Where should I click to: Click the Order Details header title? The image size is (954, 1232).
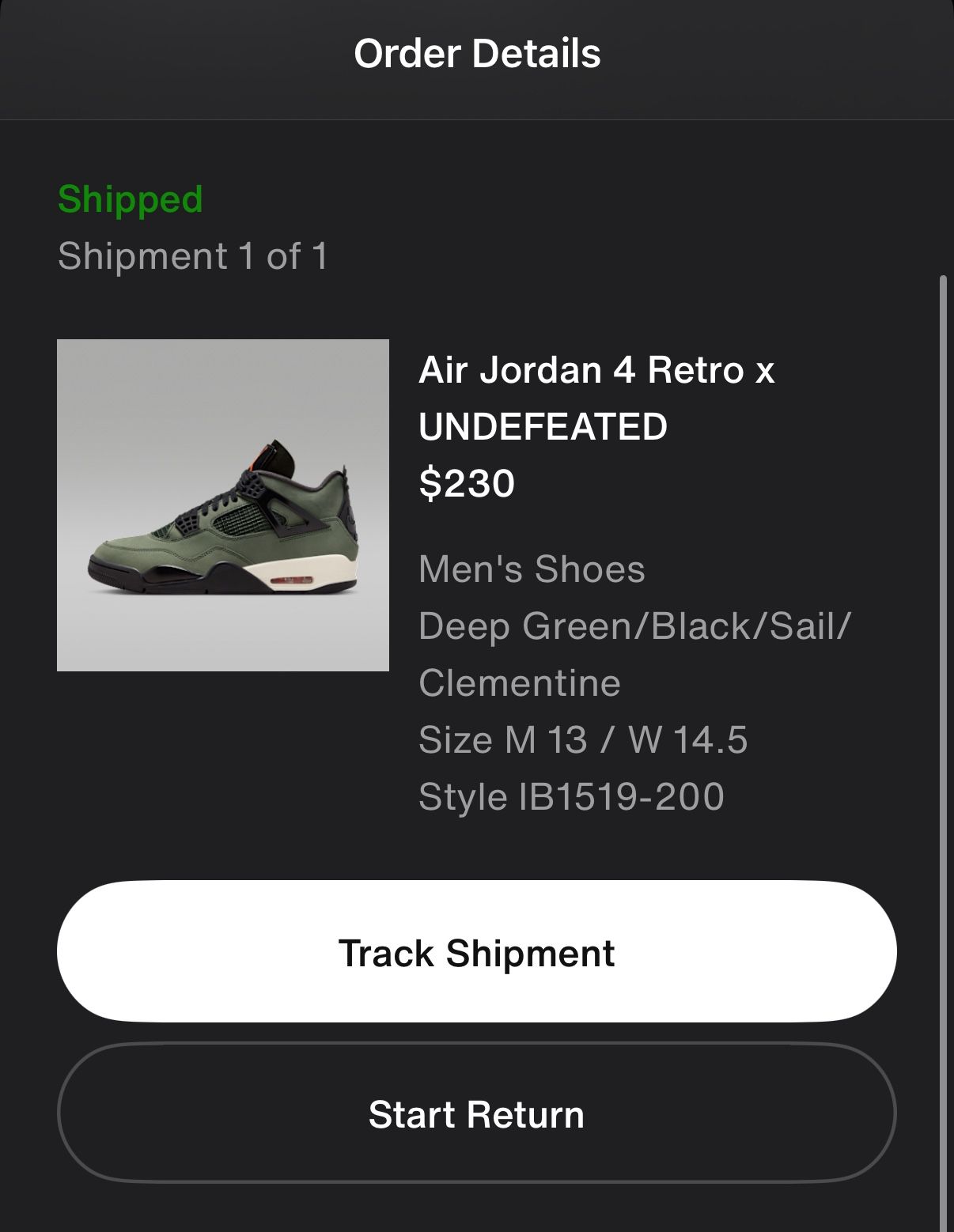click(x=477, y=54)
